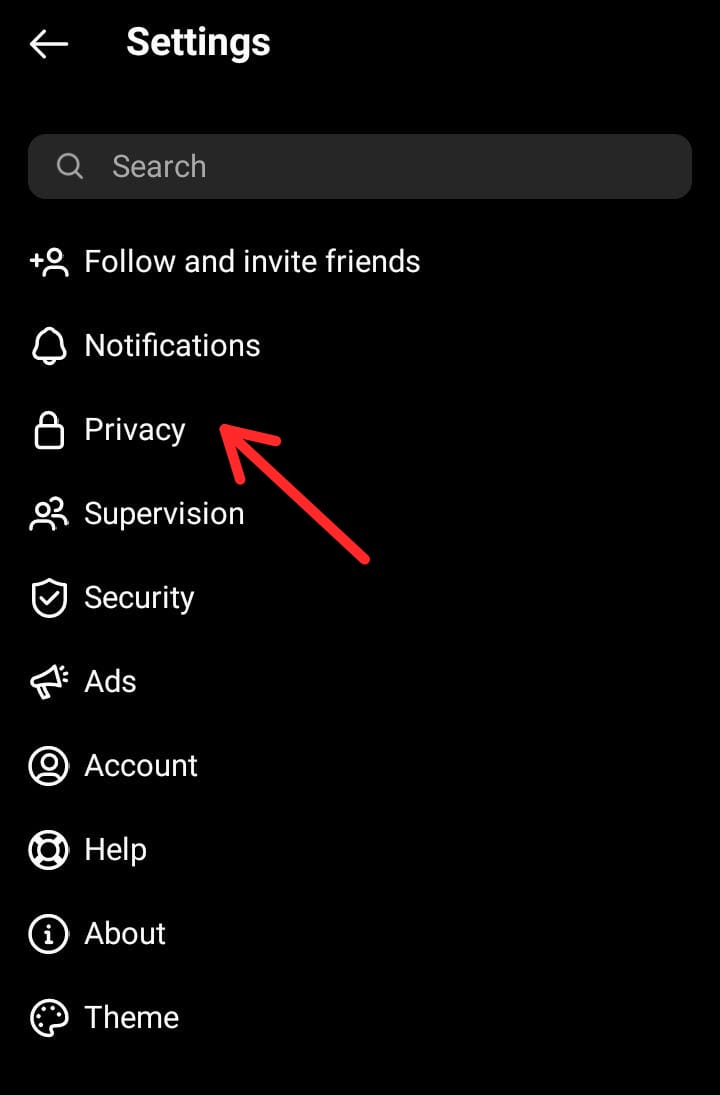This screenshot has width=720, height=1095.
Task: Open the Help section
Action: (x=115, y=850)
